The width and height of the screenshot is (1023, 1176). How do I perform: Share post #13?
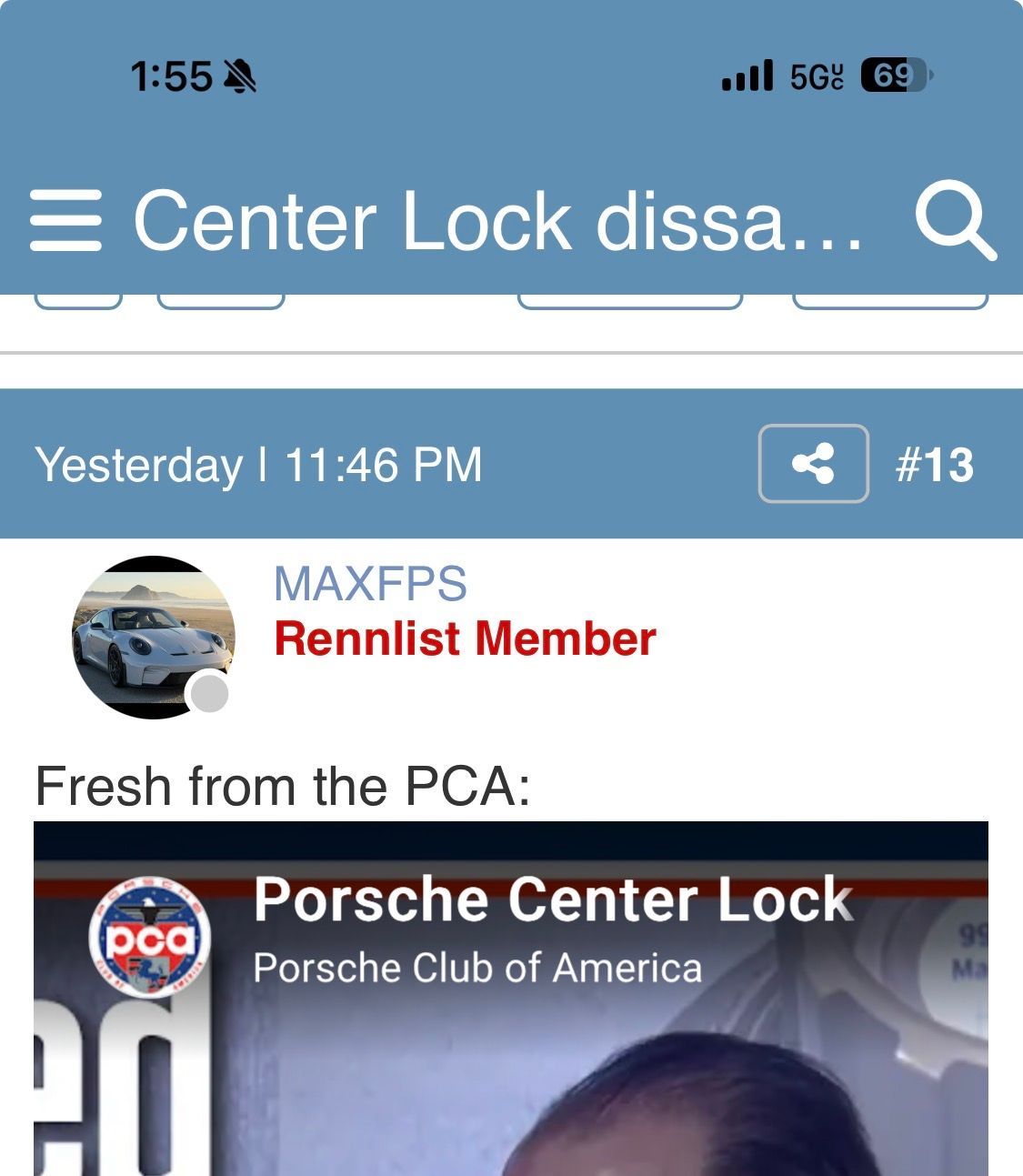coord(813,464)
